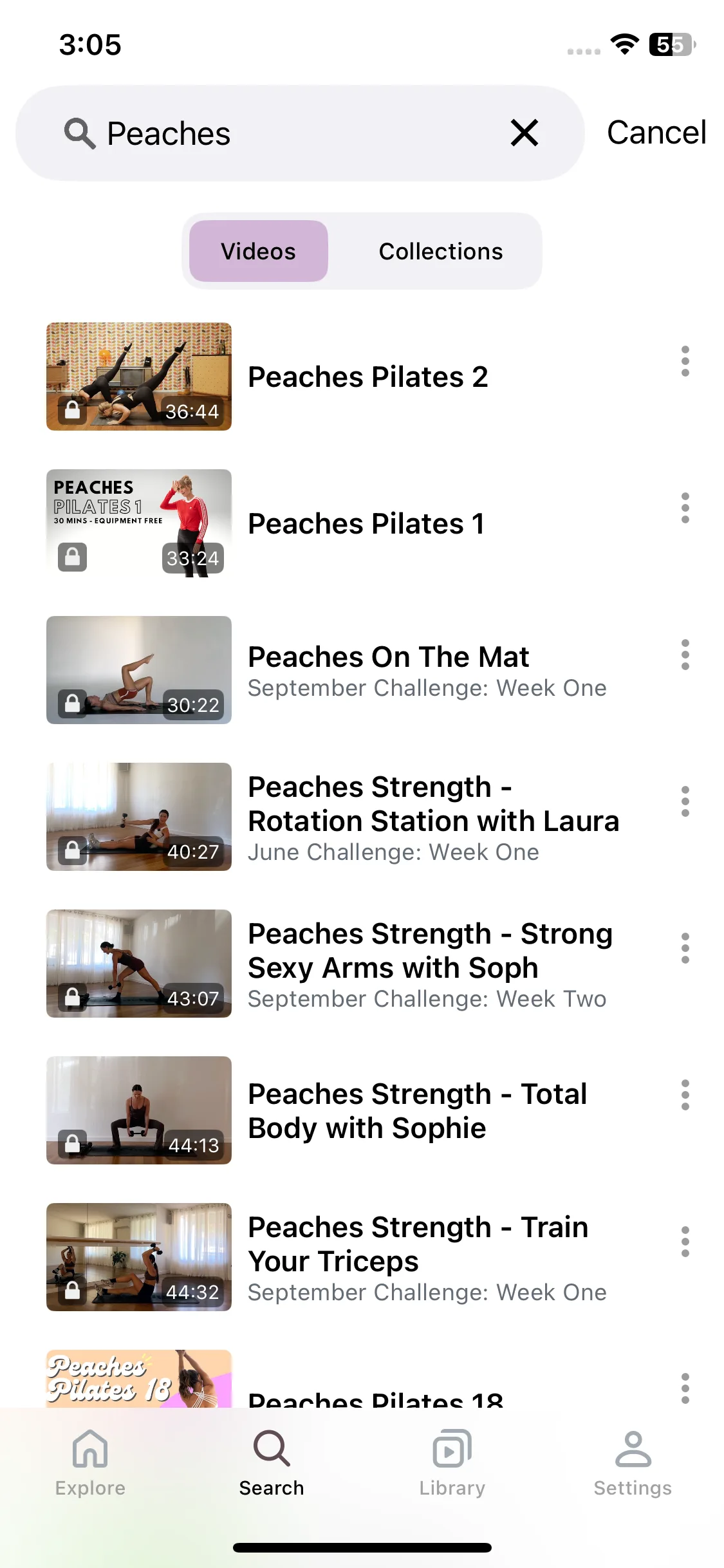The height and width of the screenshot is (1568, 724).
Task: Open more options for Rotation Station with Laura
Action: (x=685, y=801)
